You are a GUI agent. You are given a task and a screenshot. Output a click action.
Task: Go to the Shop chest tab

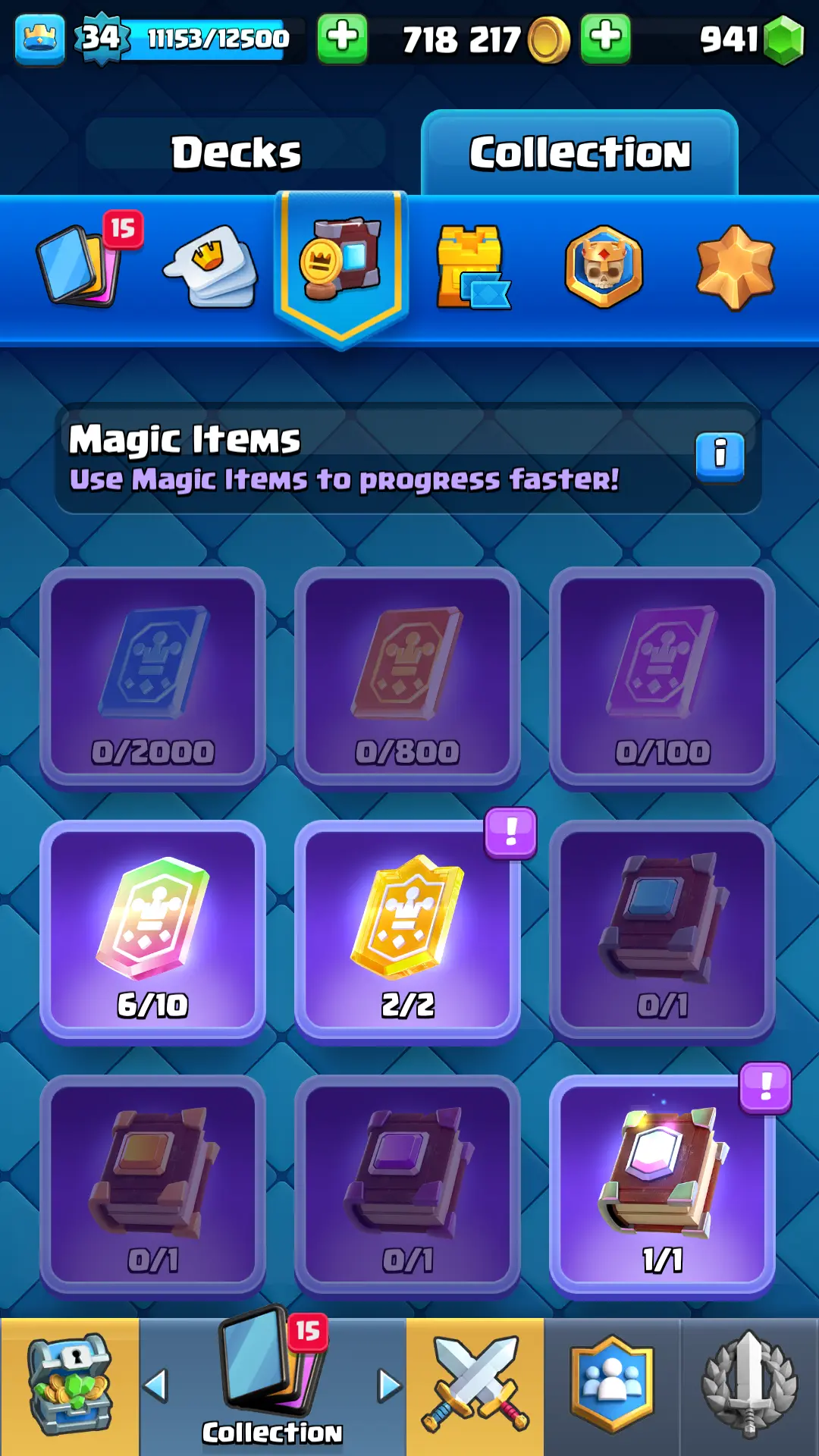pos(70,1386)
